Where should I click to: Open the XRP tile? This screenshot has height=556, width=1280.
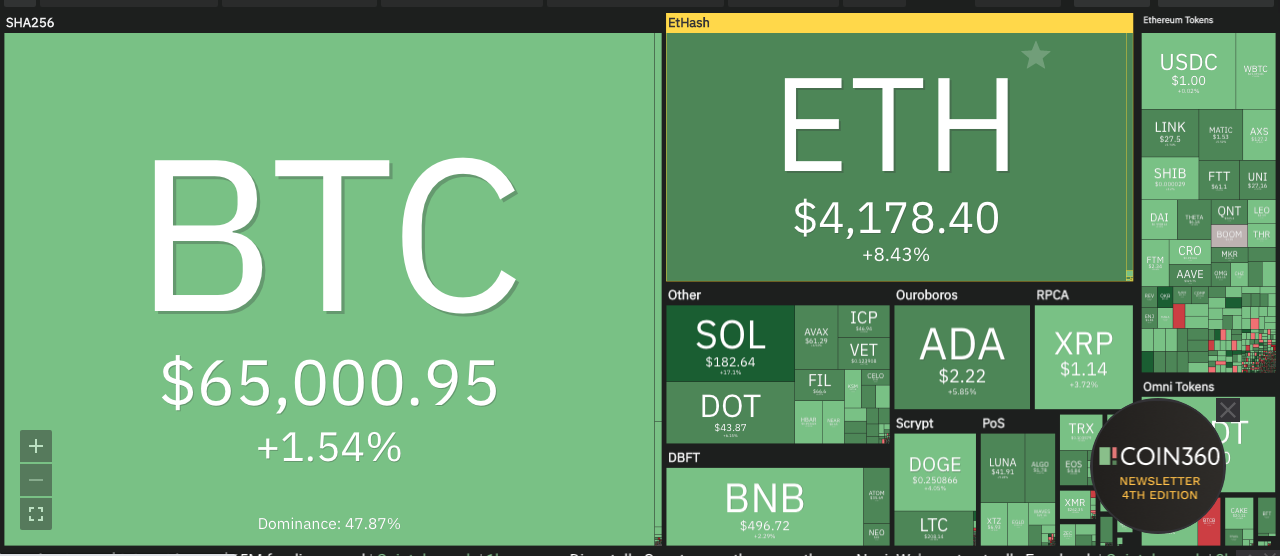(1084, 357)
